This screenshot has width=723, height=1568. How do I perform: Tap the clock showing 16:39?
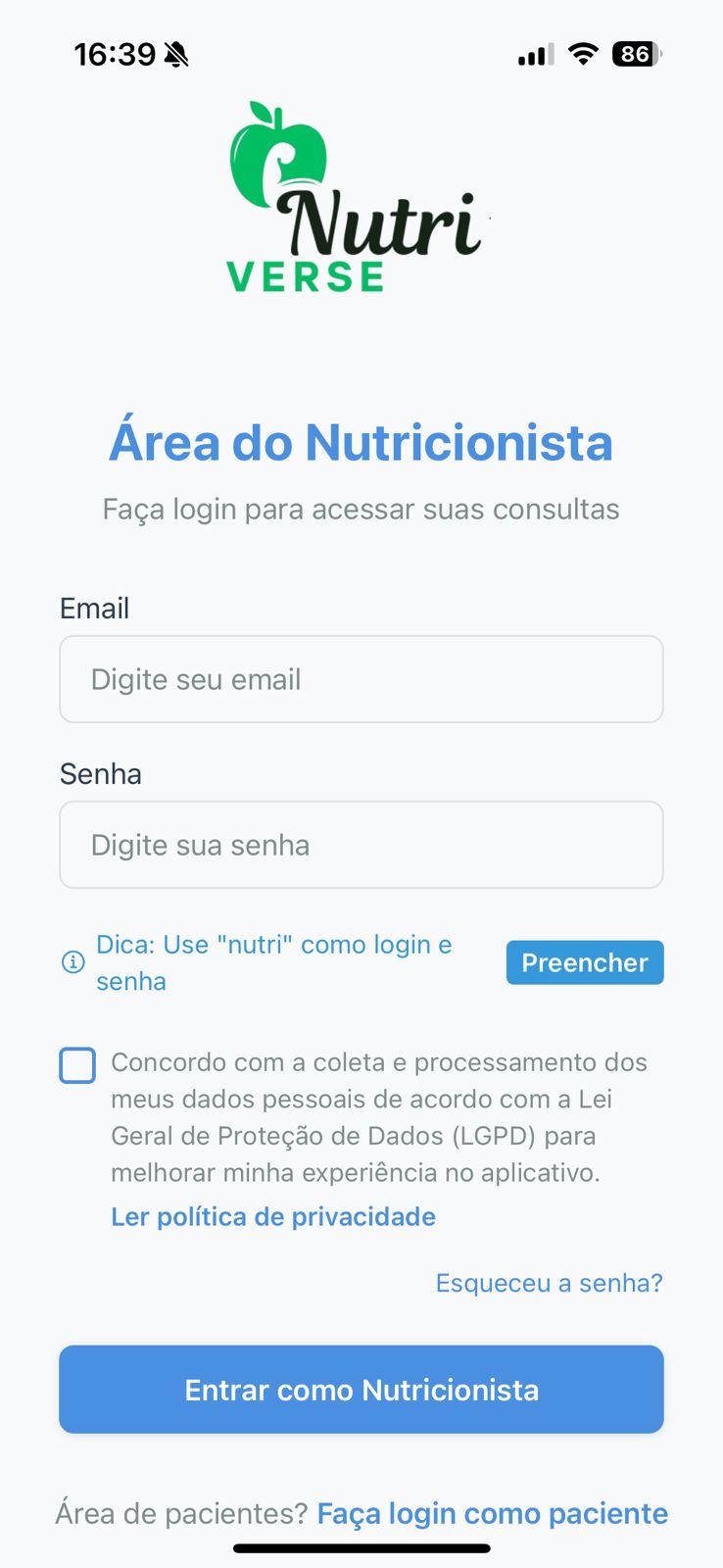(x=117, y=54)
